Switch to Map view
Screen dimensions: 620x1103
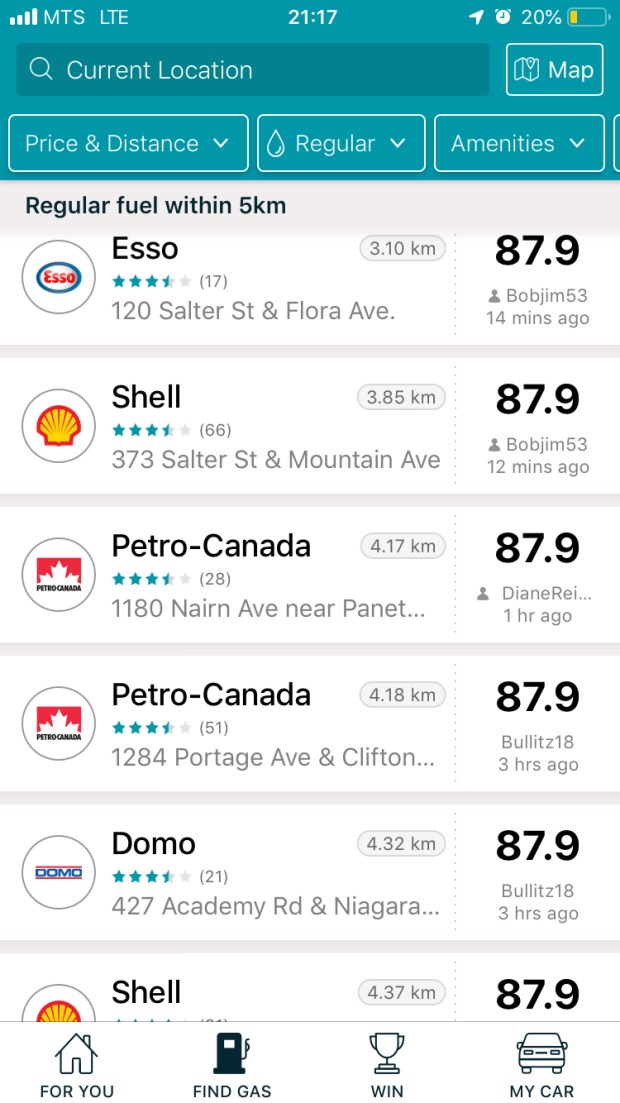pos(554,70)
